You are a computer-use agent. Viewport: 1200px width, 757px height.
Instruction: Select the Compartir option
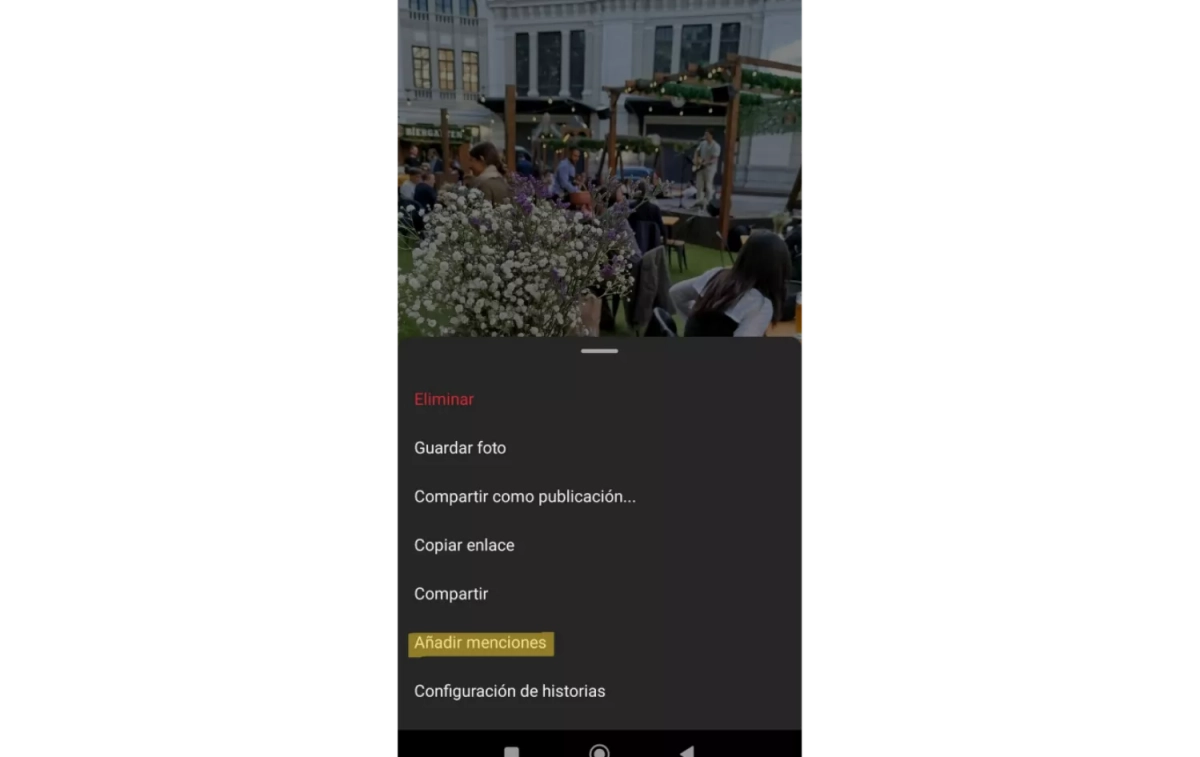pyautogui.click(x=451, y=594)
